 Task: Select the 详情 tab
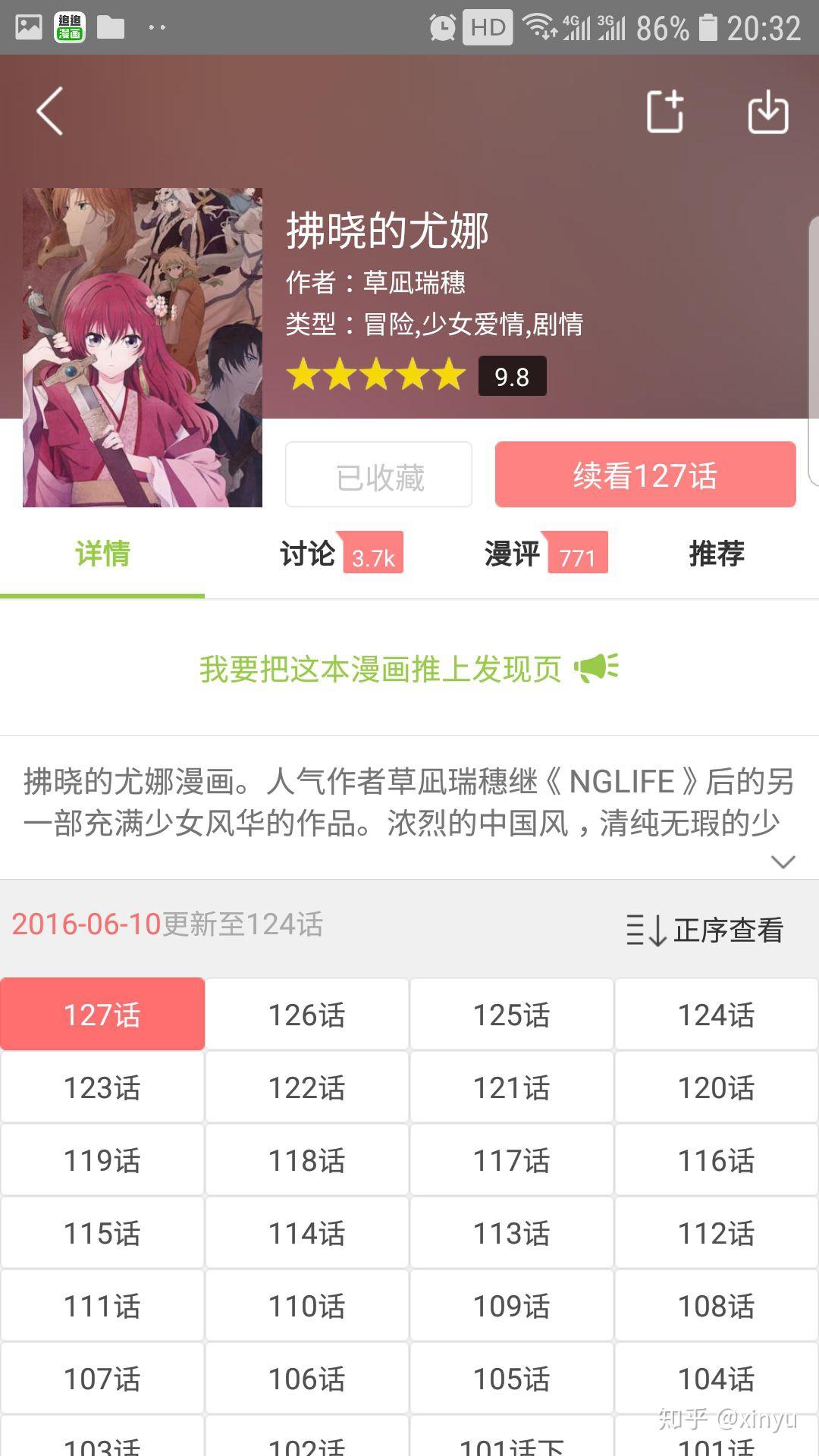click(102, 554)
